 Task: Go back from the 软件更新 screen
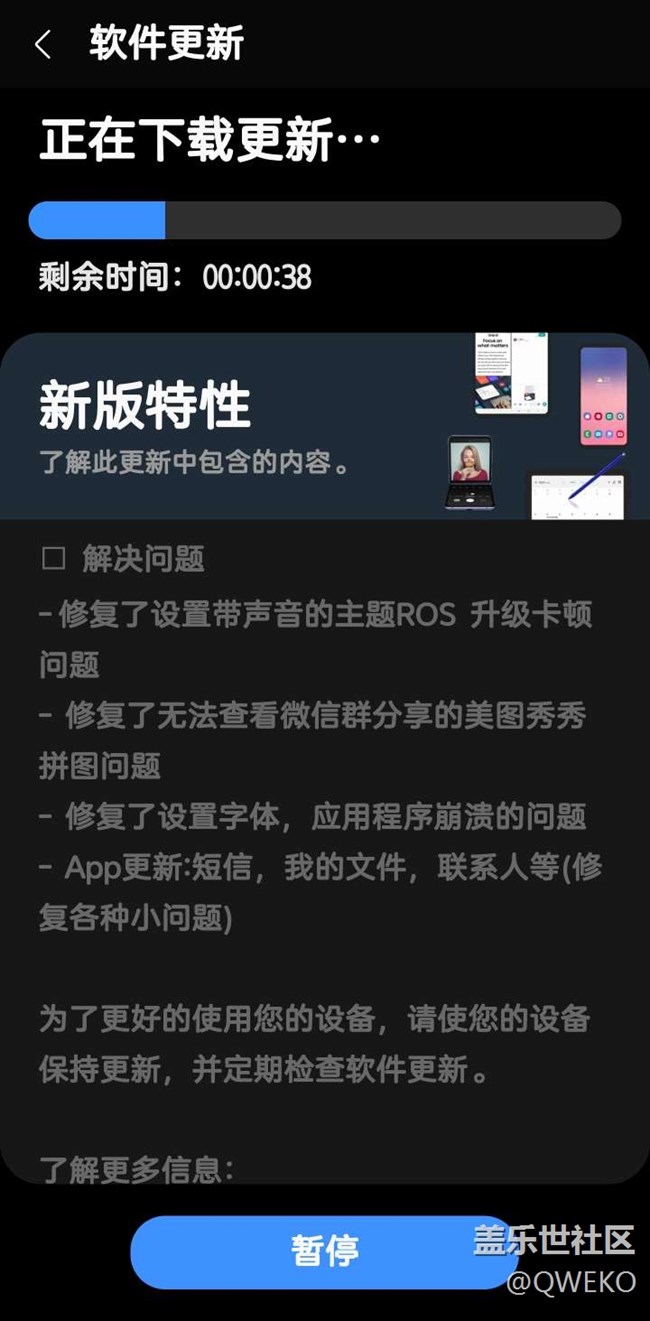click(42, 45)
